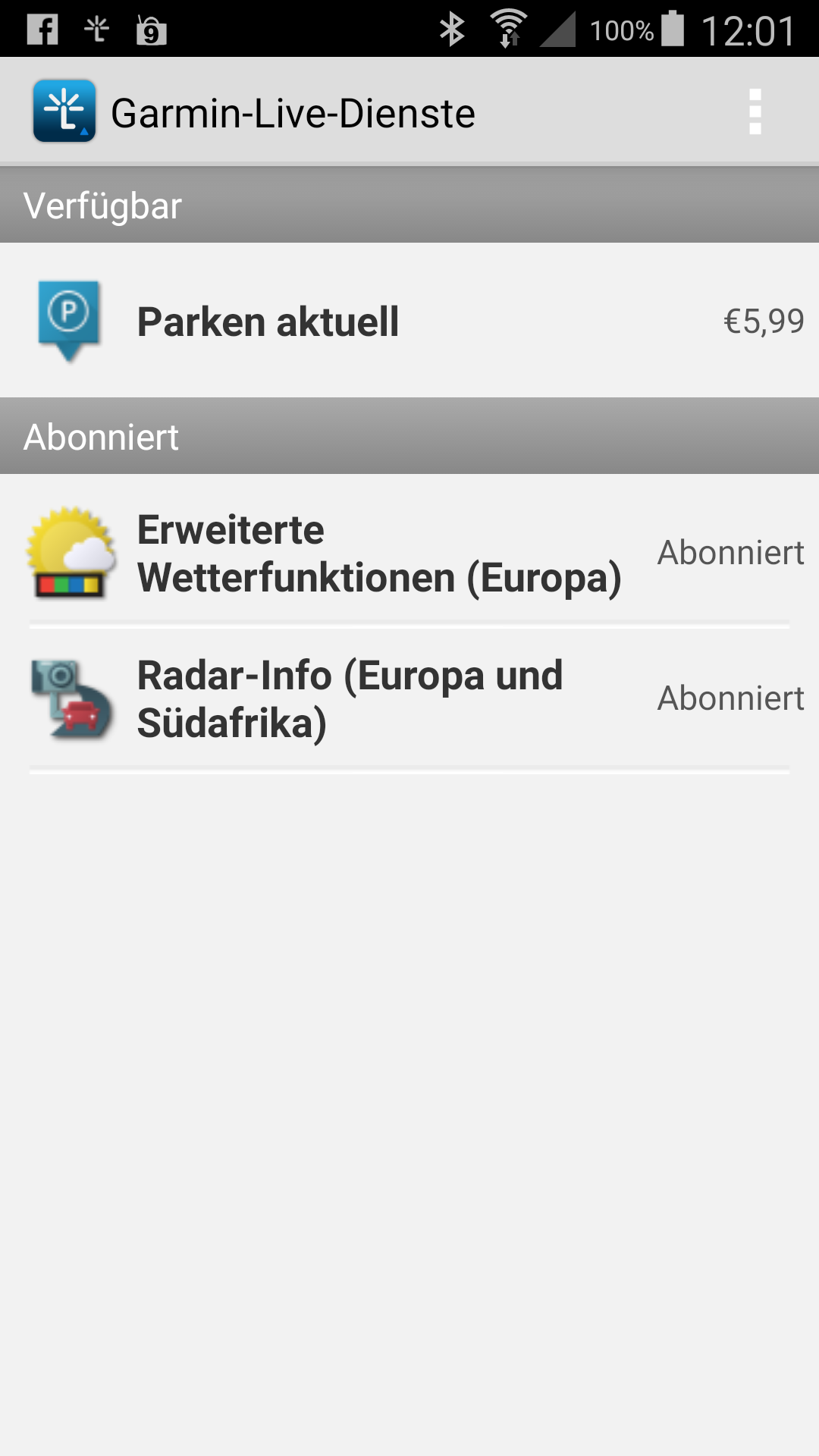The image size is (819, 1456).
Task: Open the Parken aktuell service
Action: pos(409,321)
